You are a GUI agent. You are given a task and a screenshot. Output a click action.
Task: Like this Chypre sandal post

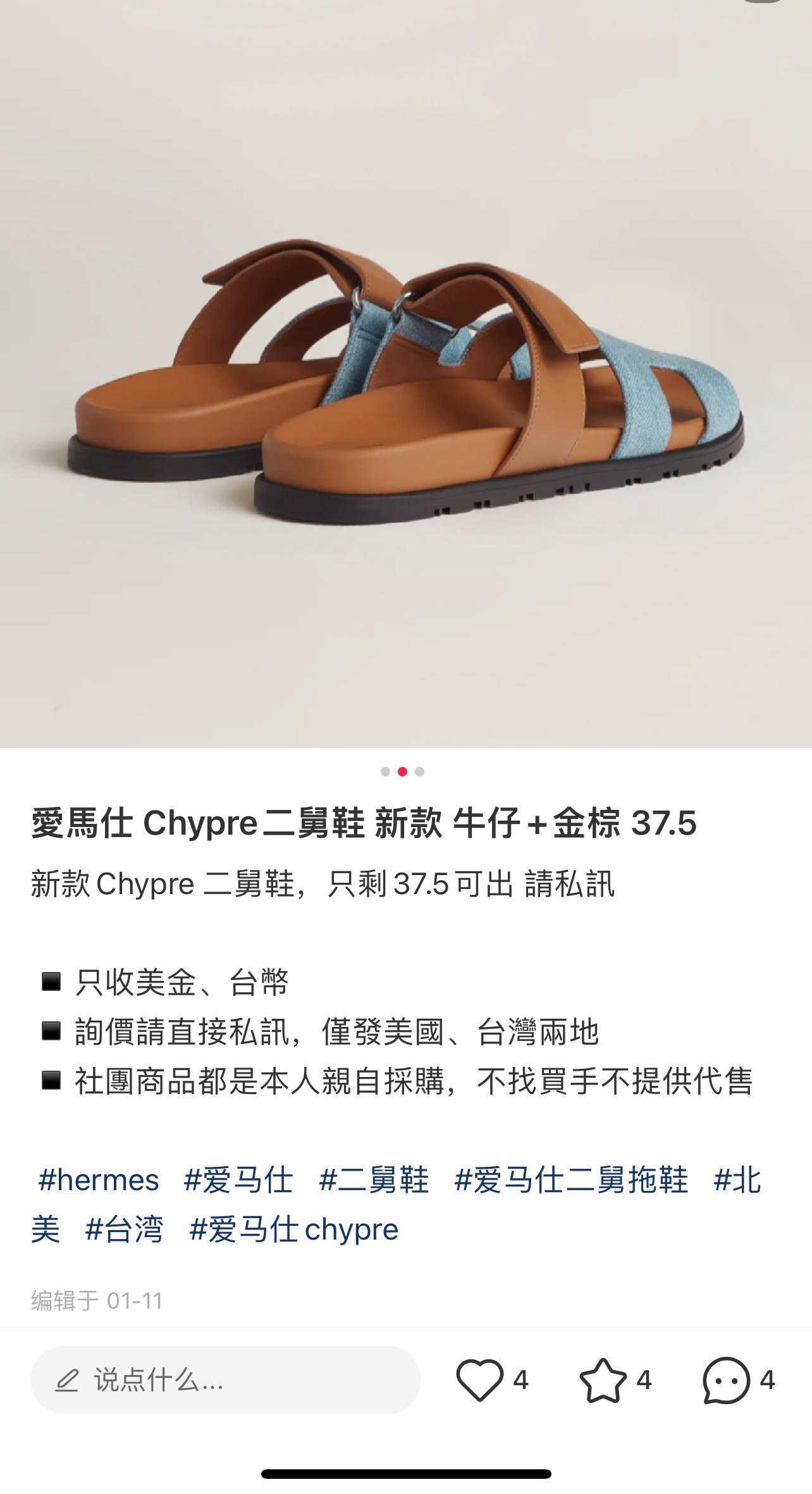pyautogui.click(x=479, y=1379)
